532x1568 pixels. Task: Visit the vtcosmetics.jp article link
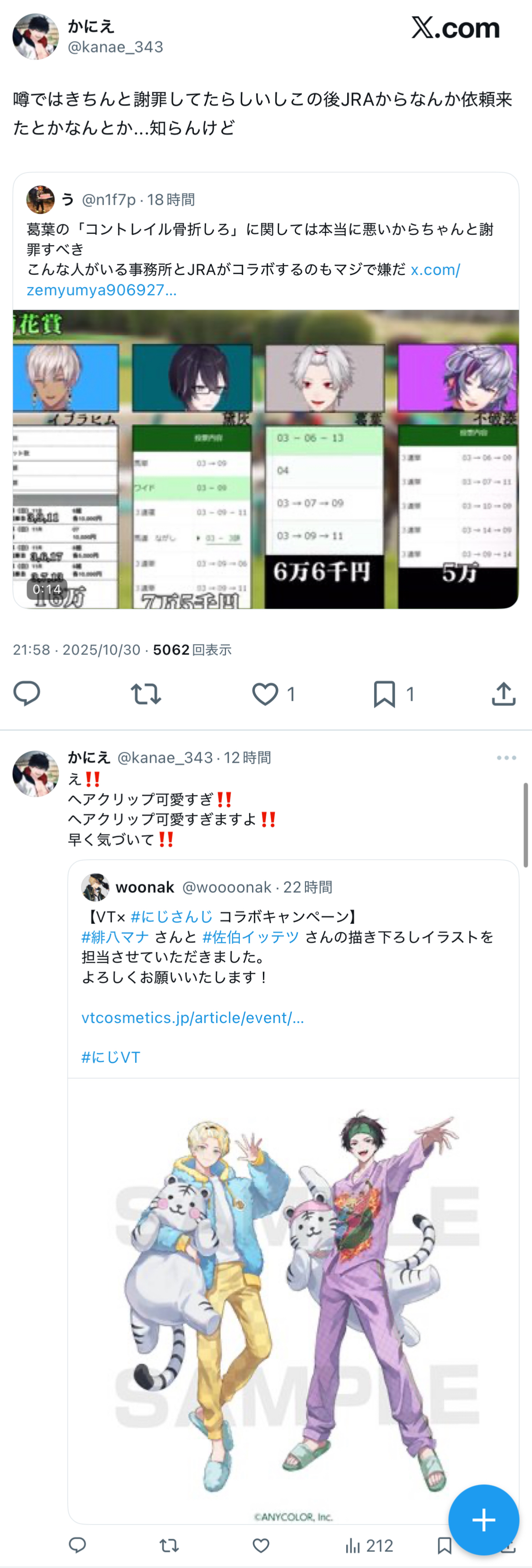click(x=192, y=1017)
